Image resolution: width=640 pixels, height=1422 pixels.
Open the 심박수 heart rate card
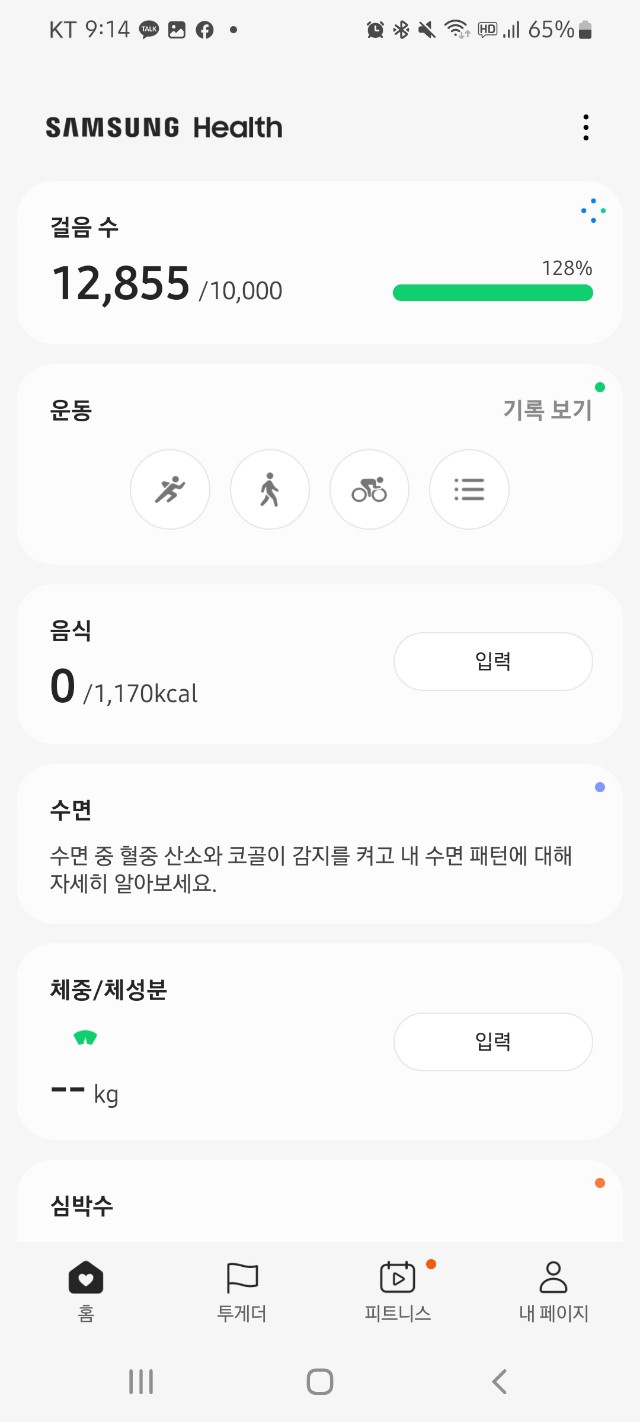[320, 1202]
